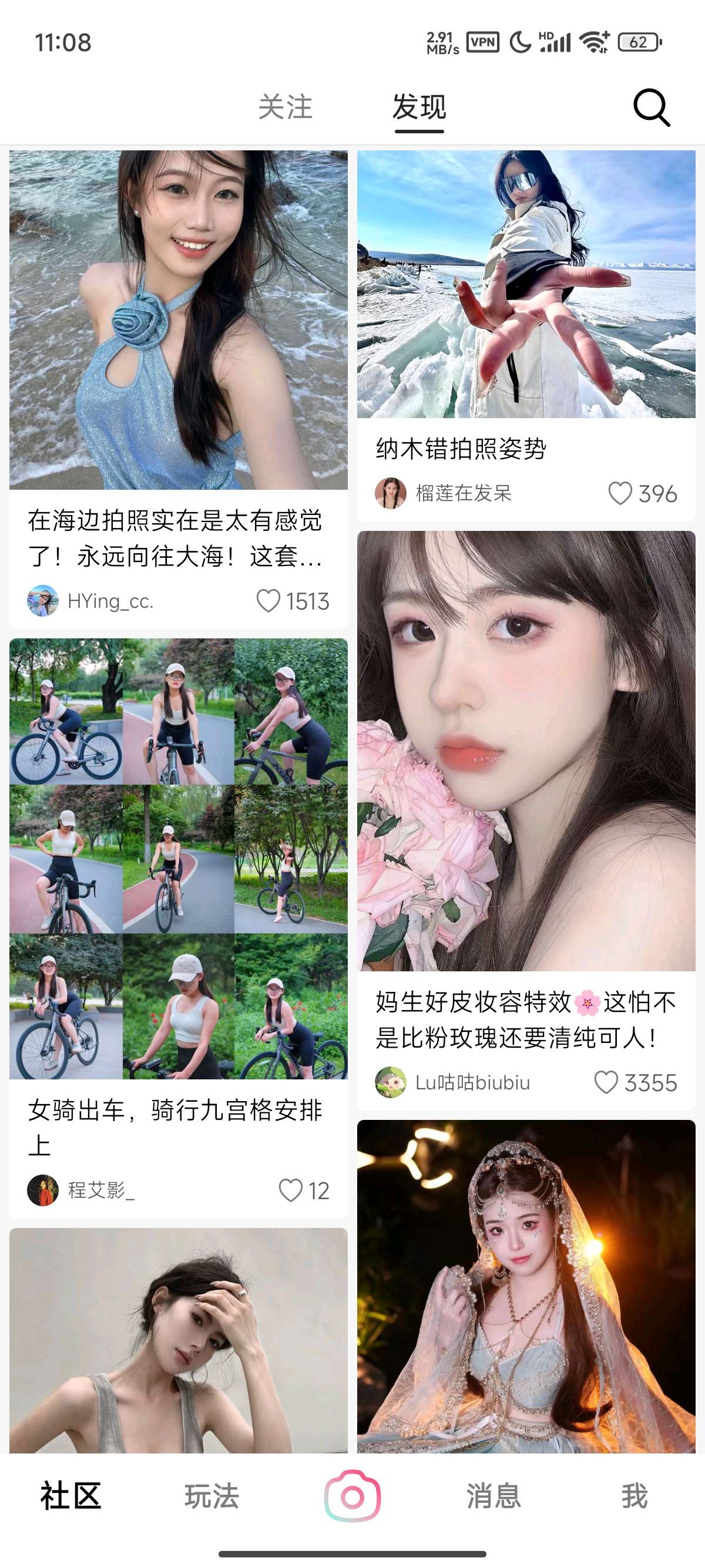Open the seaside photo post by HYing_cc.
Screen dimensions: 705x1568
(x=179, y=320)
